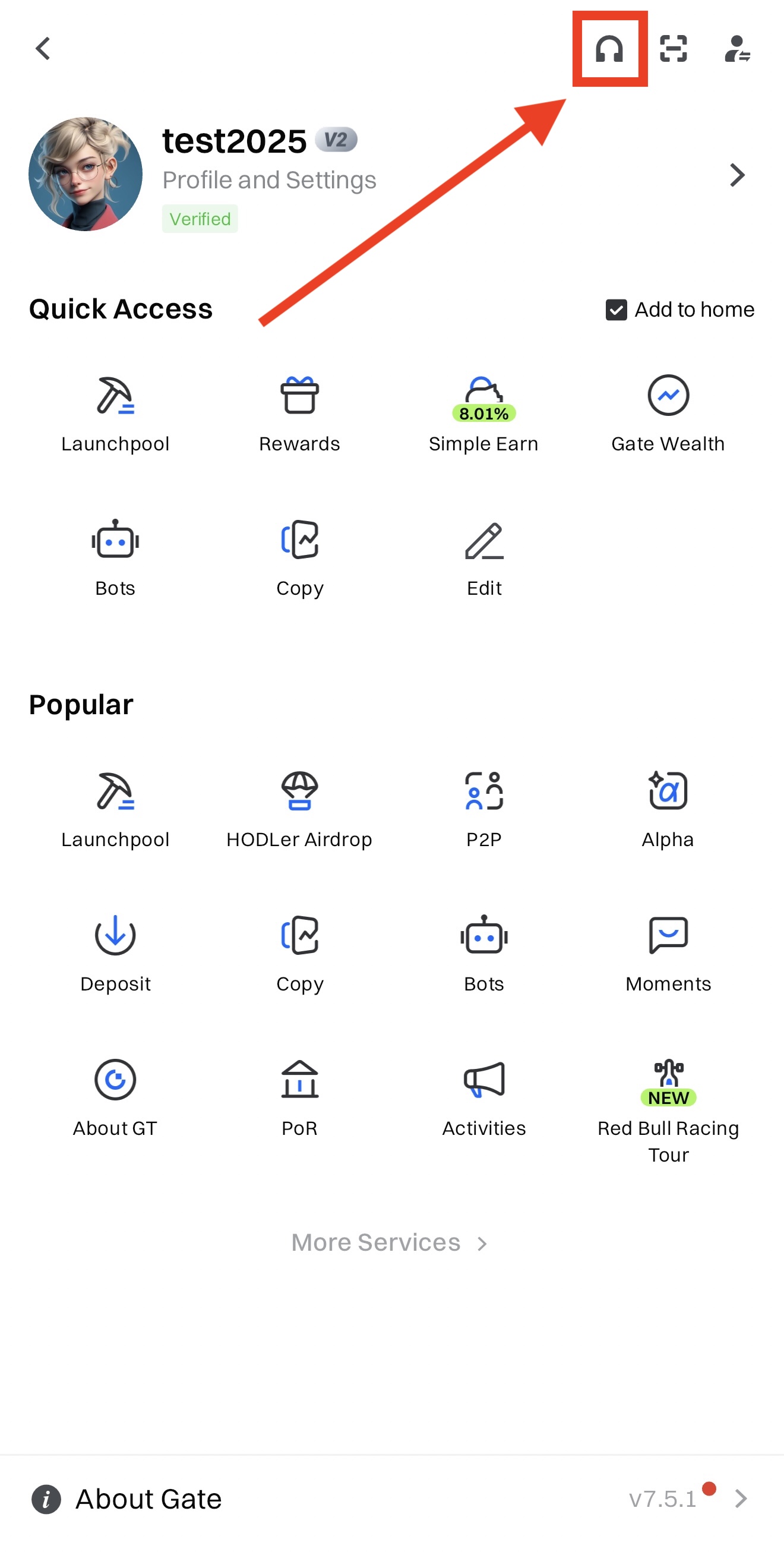
Task: Edit the Quick Access shortcuts
Action: pyautogui.click(x=483, y=557)
